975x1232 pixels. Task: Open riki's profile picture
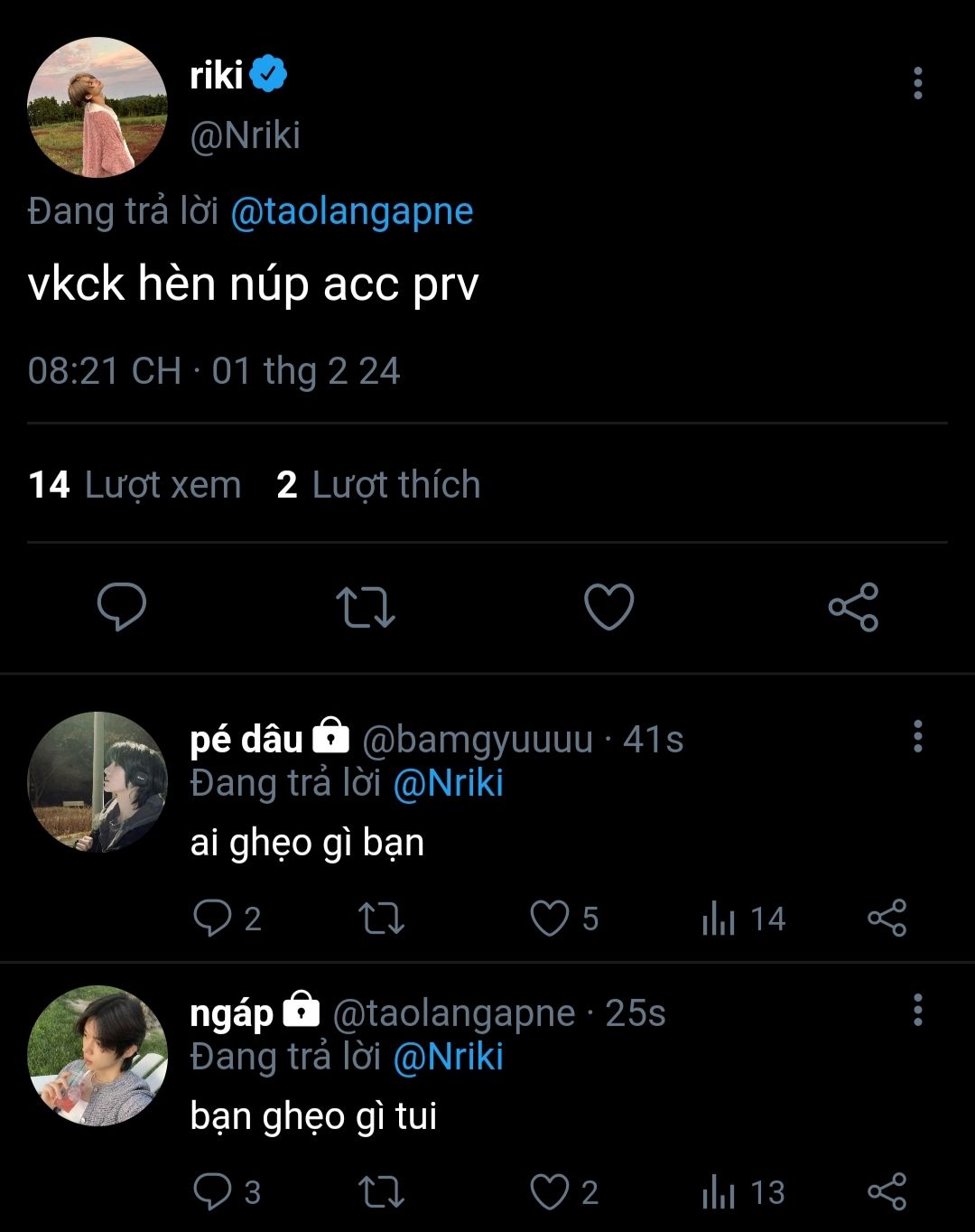coord(97,107)
